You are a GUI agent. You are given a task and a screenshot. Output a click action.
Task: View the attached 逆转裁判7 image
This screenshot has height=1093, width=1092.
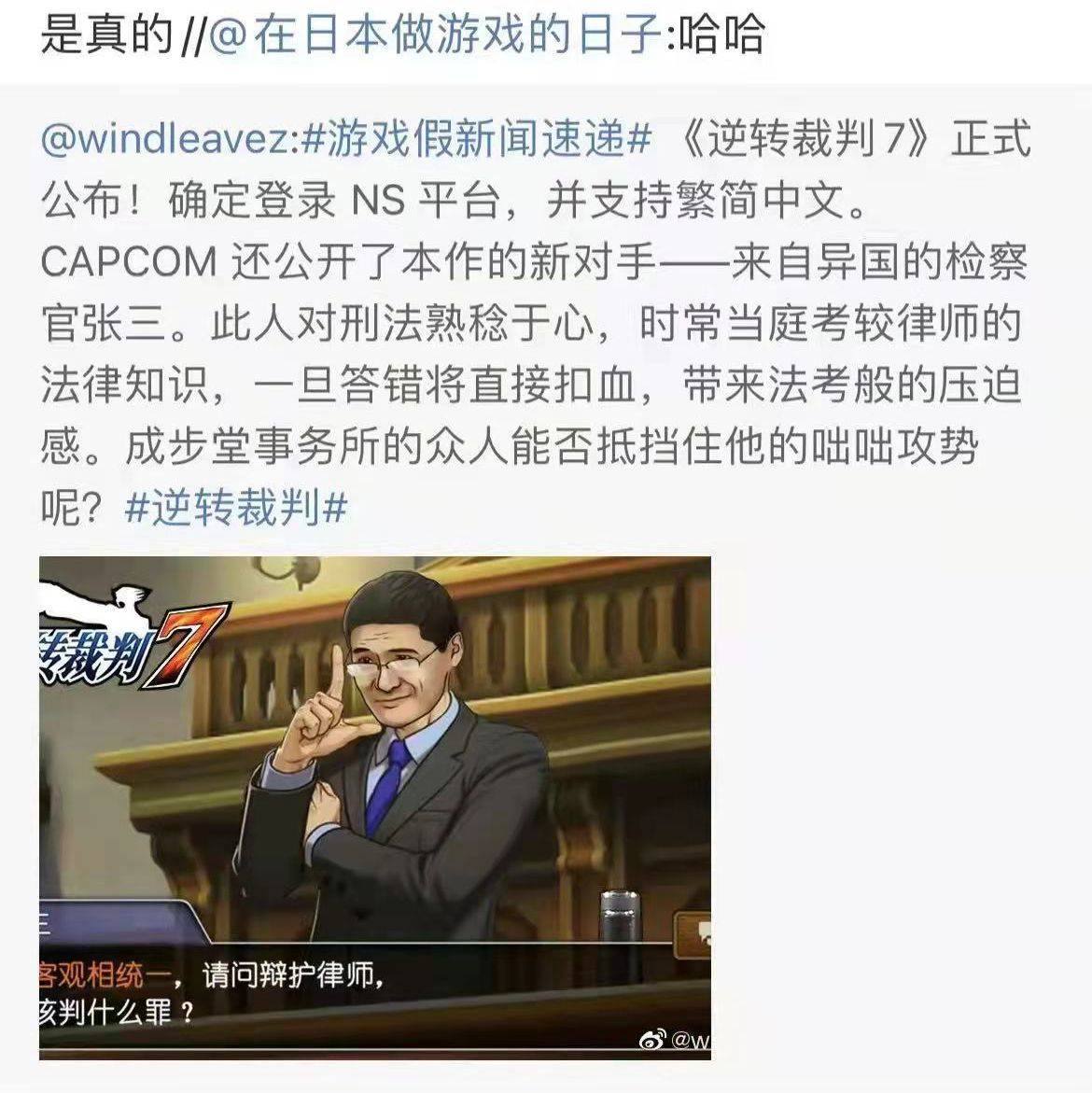[x=374, y=806]
